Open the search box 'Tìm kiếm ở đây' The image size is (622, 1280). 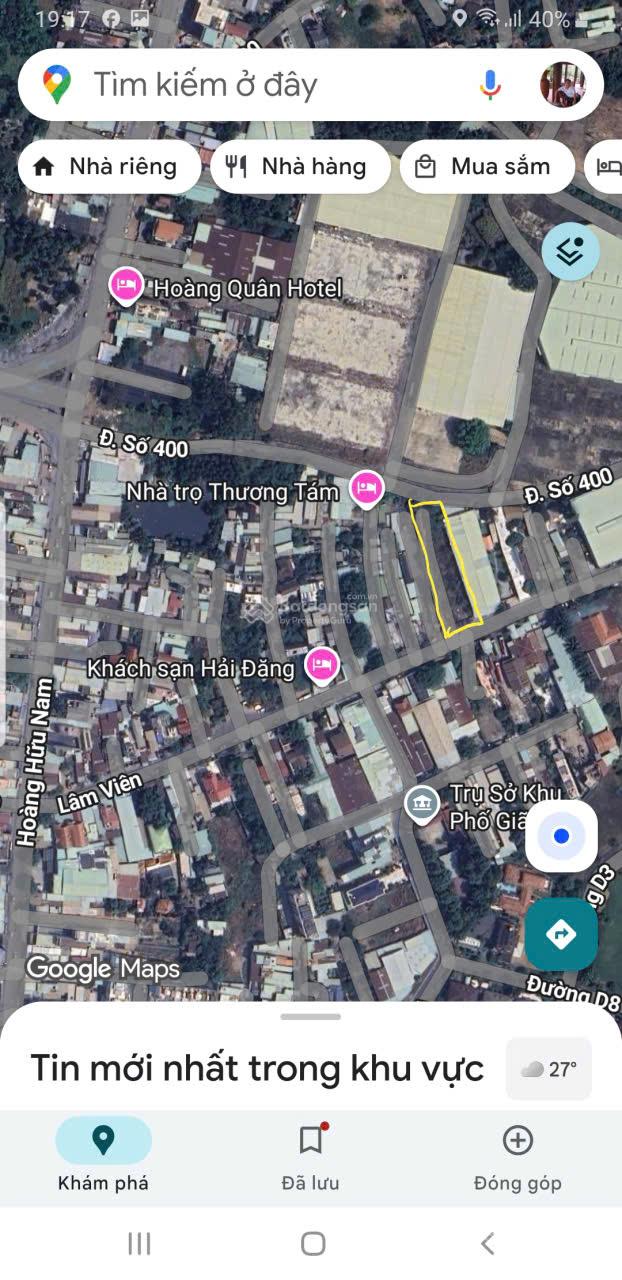tap(280, 85)
